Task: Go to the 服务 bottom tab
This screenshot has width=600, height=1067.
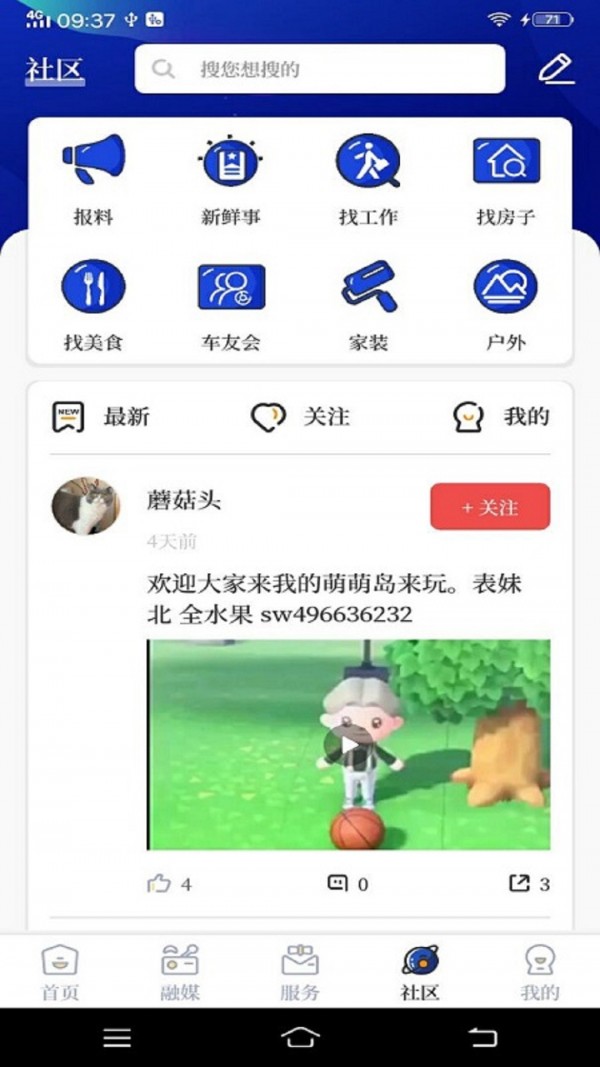Action: [x=300, y=973]
